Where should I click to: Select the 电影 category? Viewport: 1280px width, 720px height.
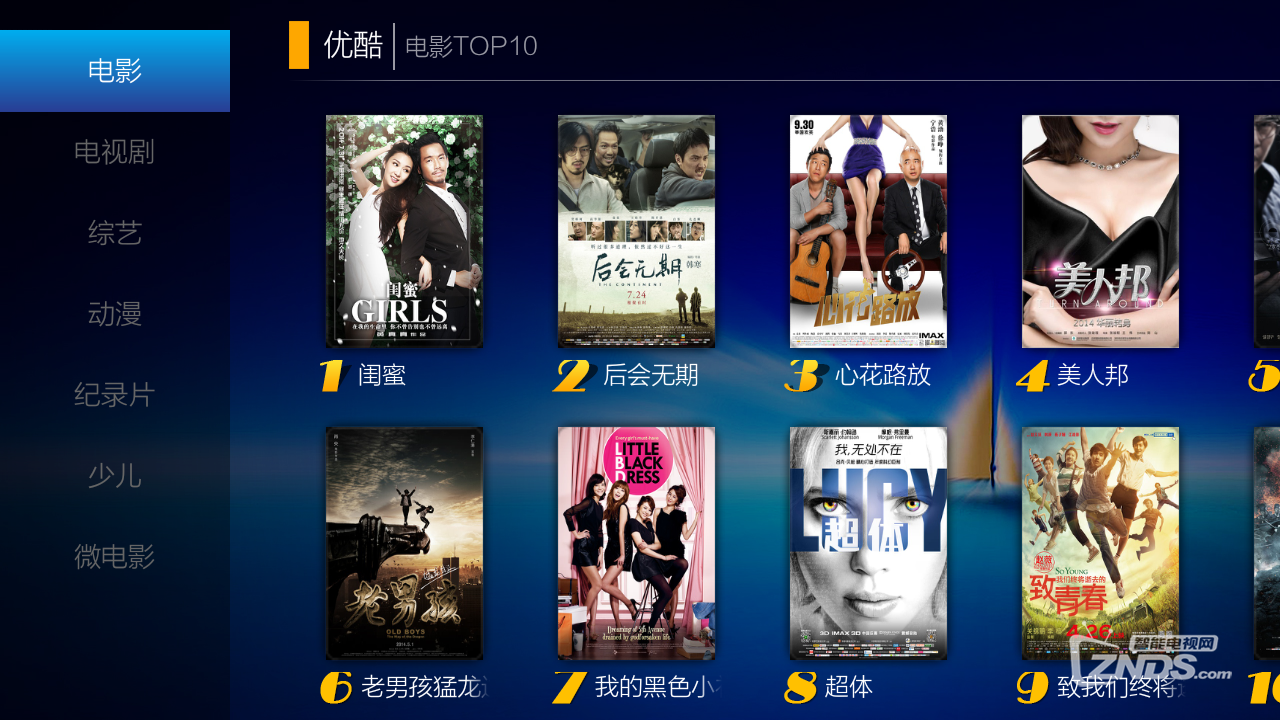tap(115, 71)
